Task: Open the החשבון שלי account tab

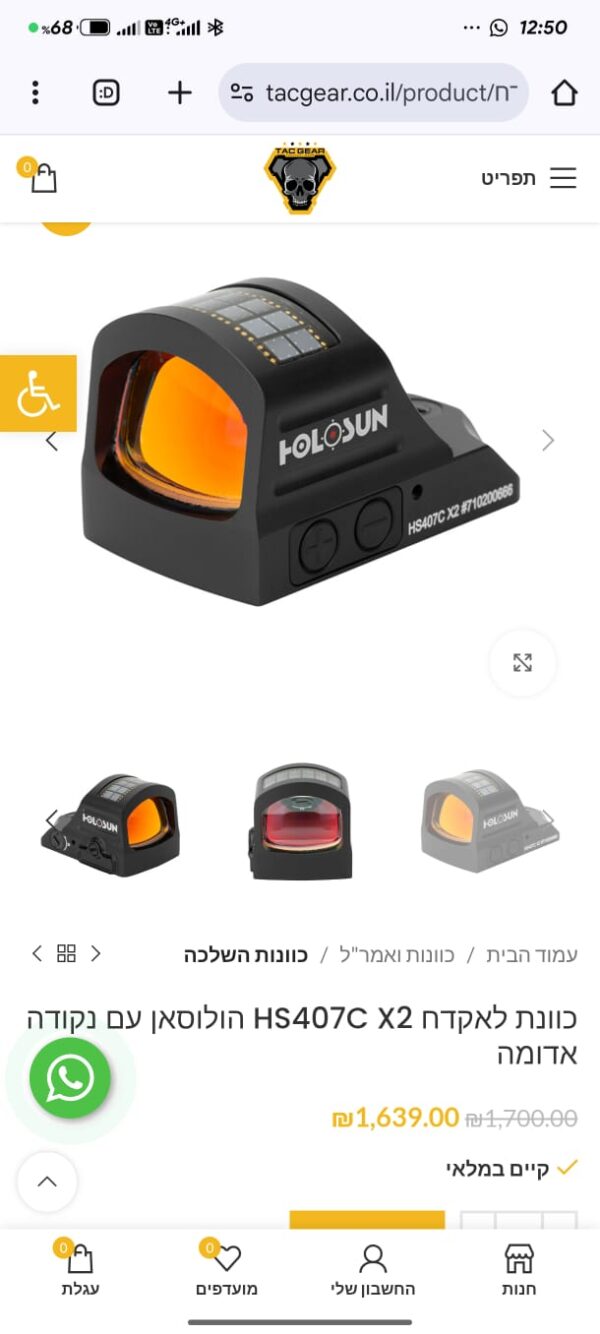Action: (373, 1270)
